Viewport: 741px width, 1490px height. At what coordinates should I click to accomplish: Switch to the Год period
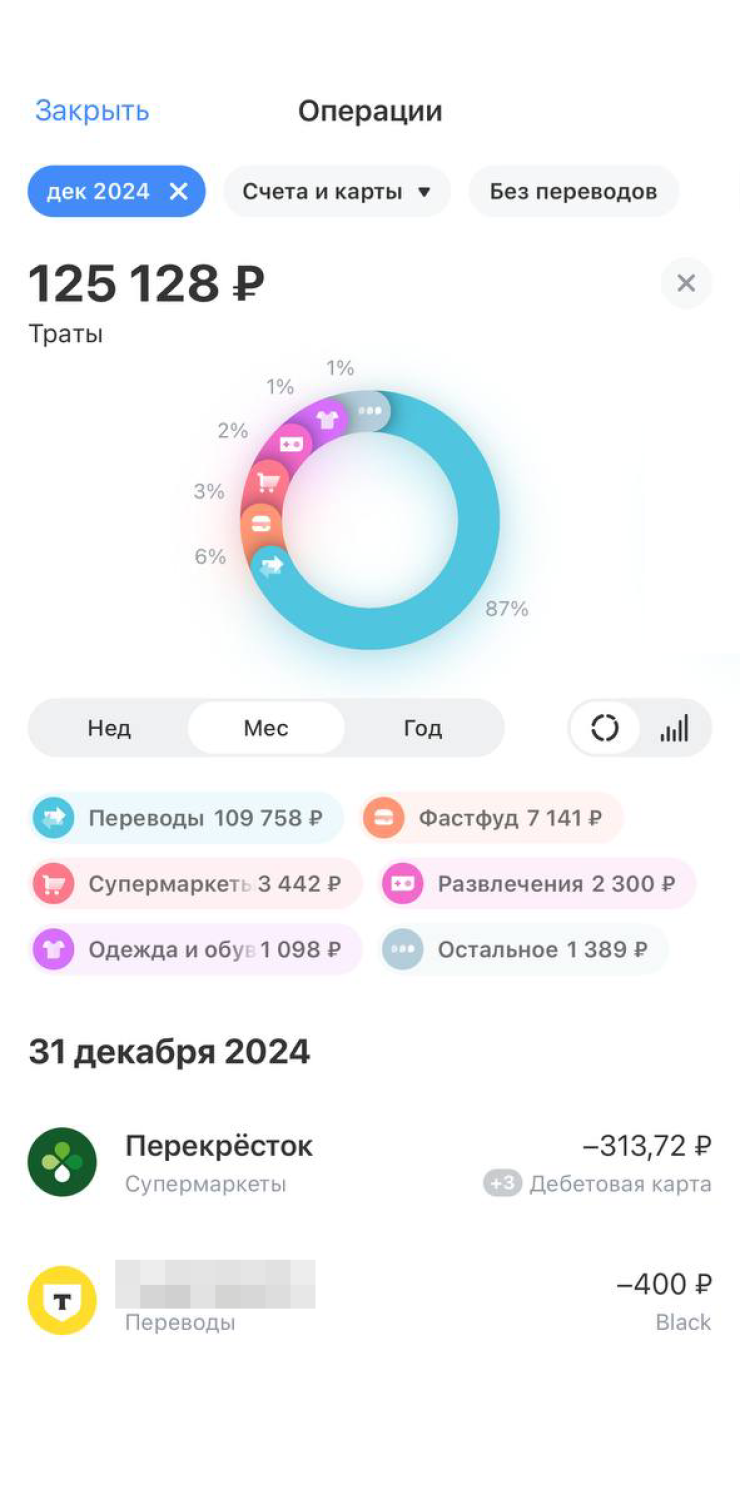click(422, 728)
